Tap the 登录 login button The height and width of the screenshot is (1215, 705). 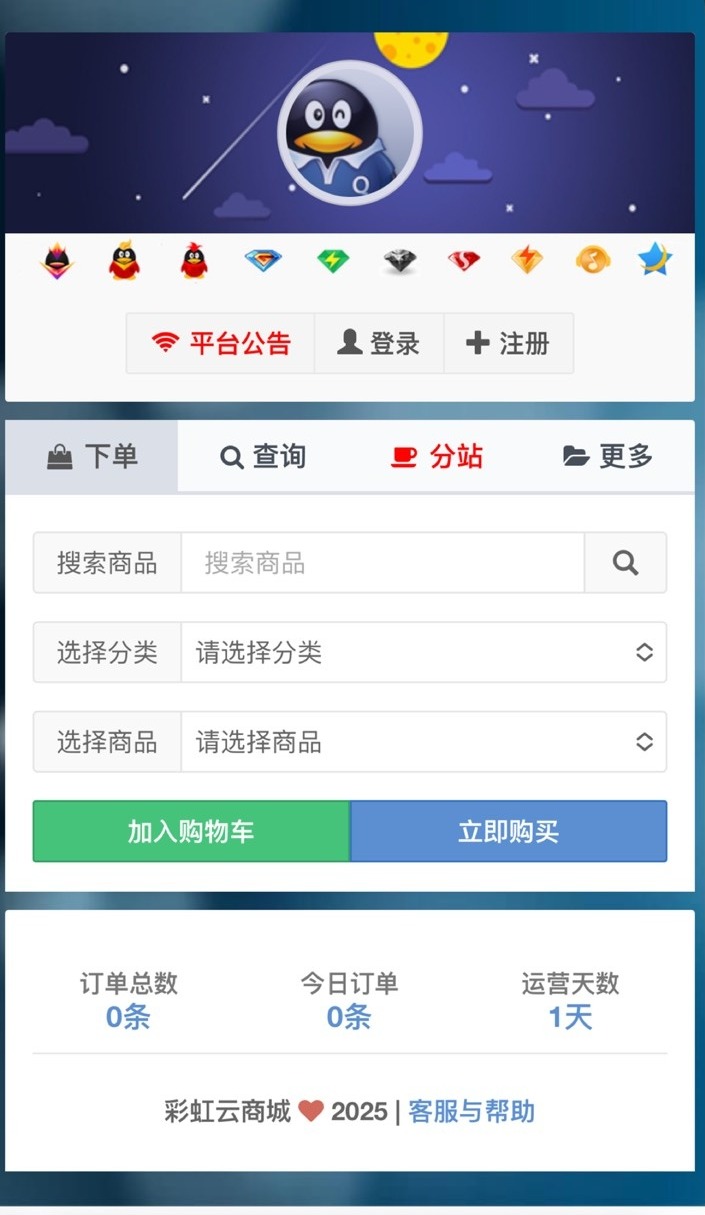pos(379,344)
